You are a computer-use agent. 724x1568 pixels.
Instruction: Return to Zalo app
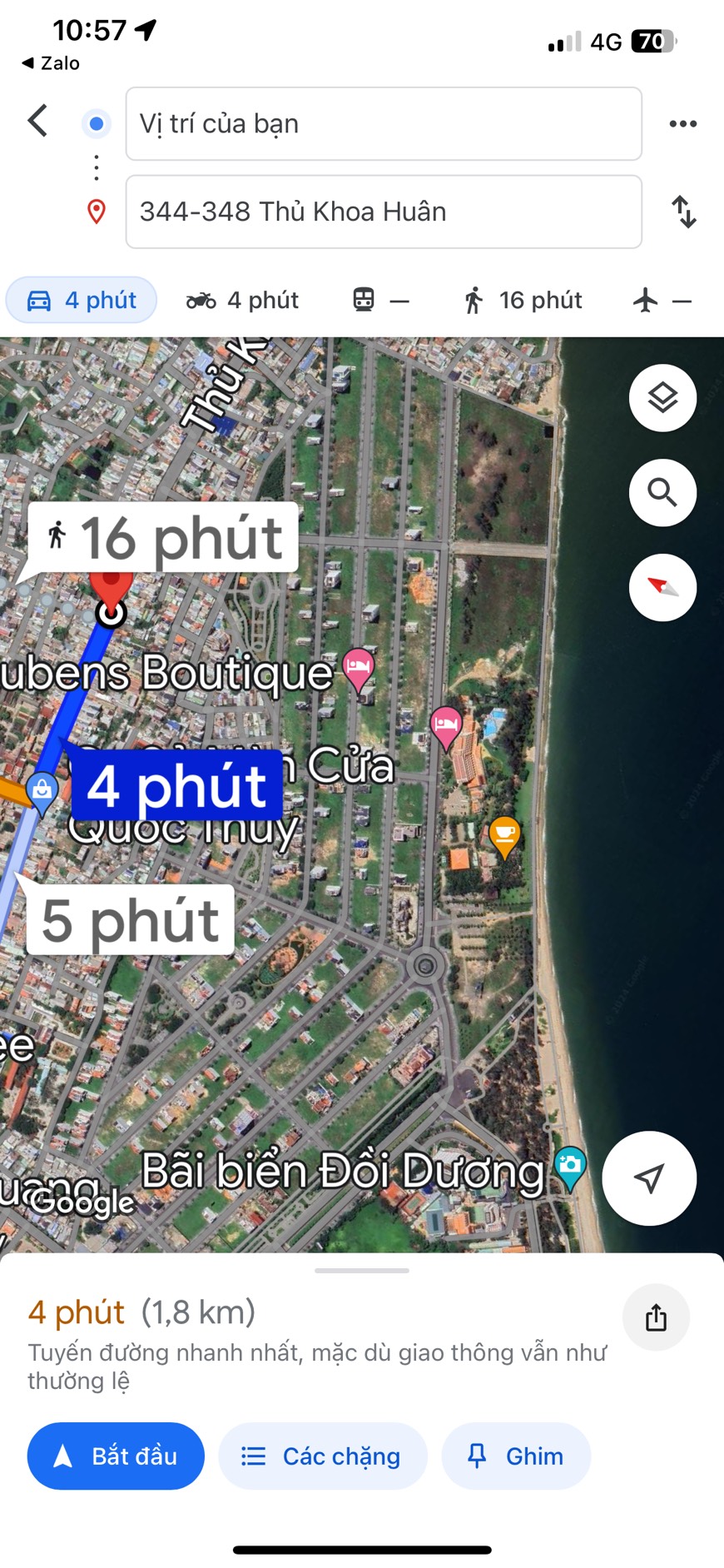(51, 63)
